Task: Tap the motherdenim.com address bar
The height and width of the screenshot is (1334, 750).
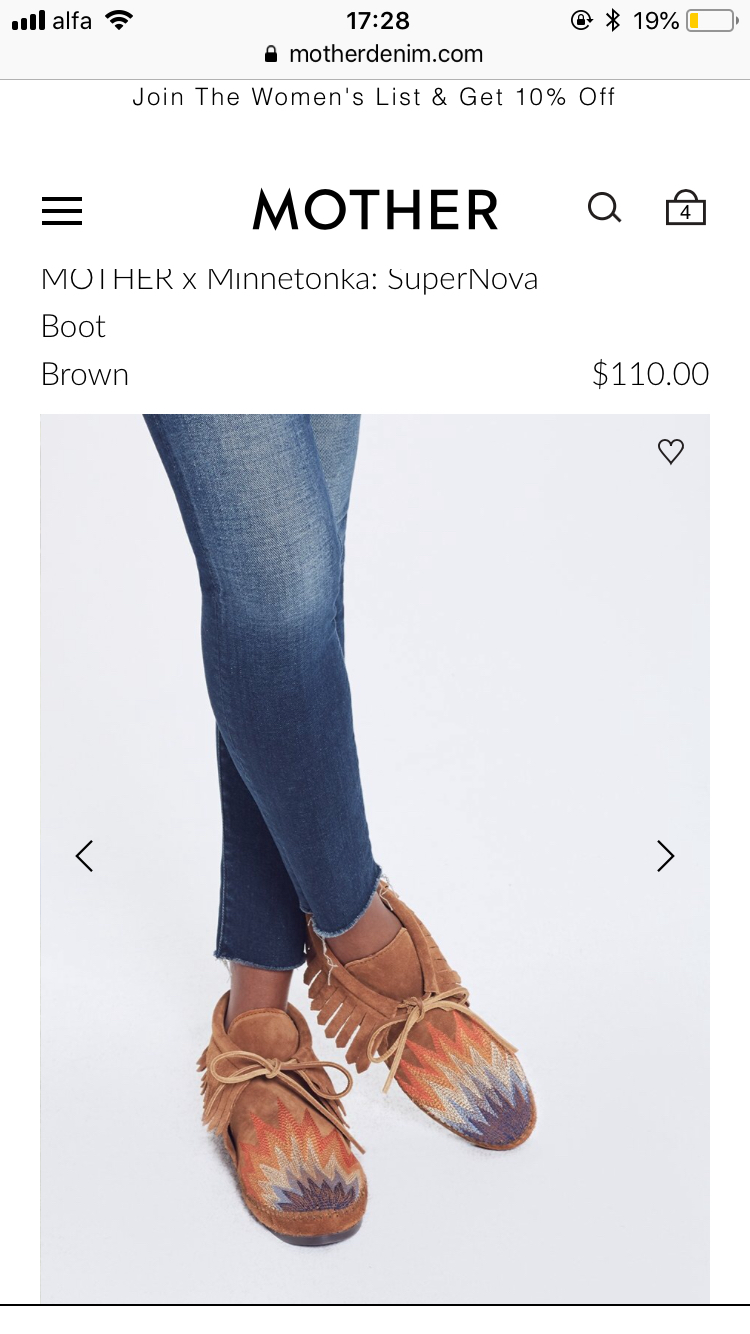Action: [375, 54]
